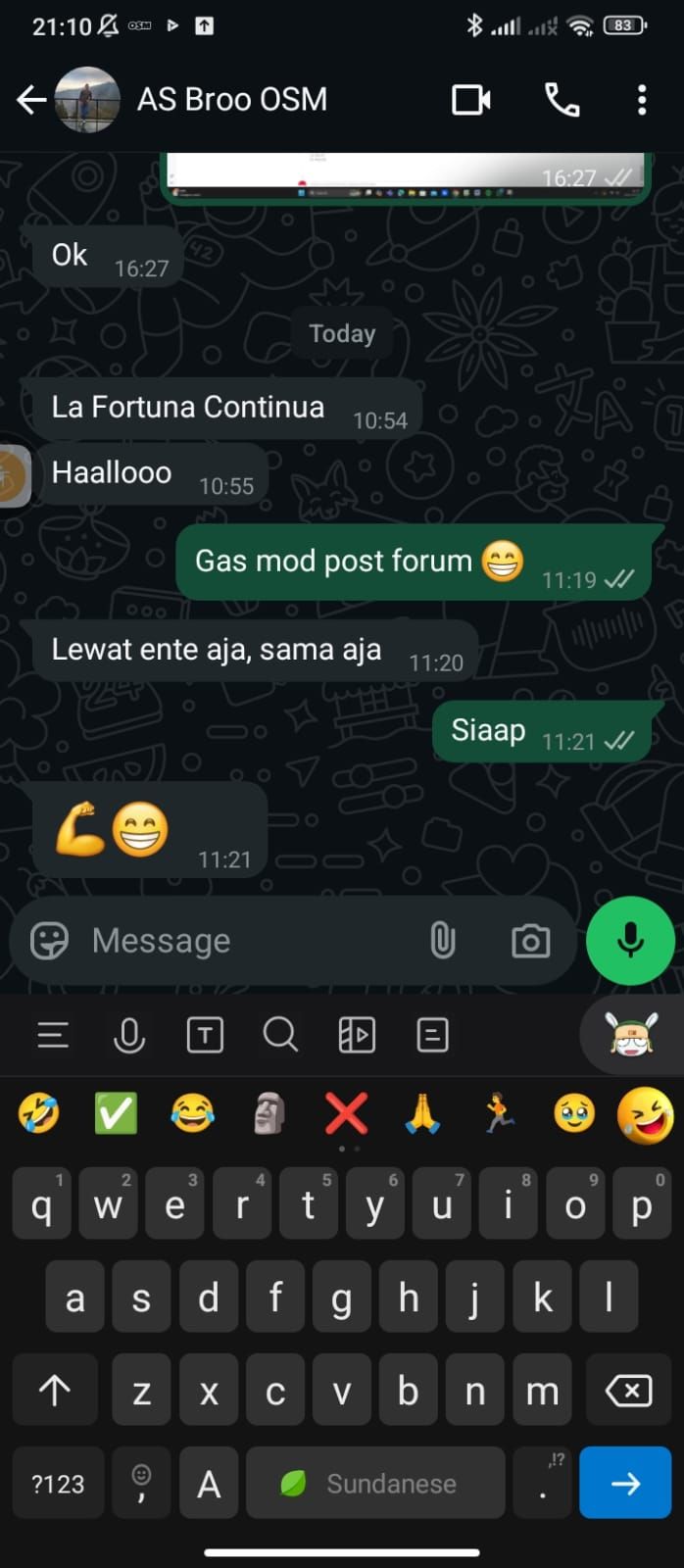Open the image sent at 16:27
684x1568 pixels.
pyautogui.click(x=405, y=176)
